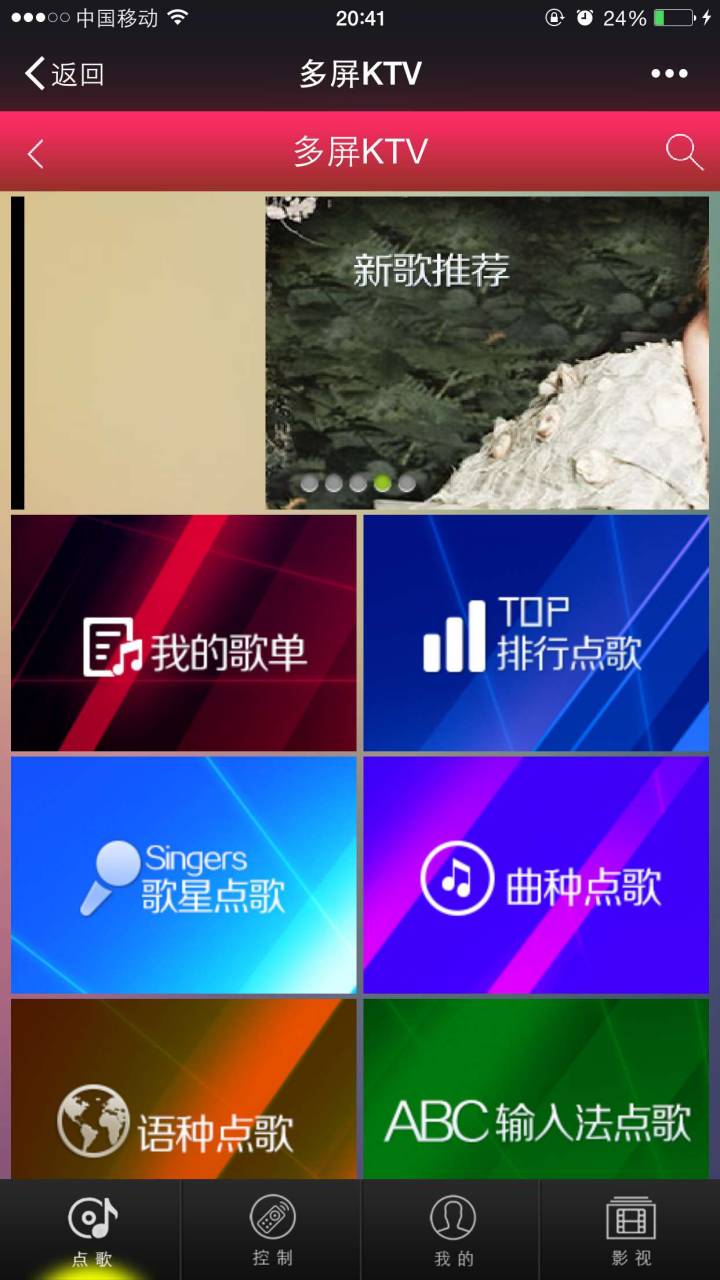Tap the 点歌 music disc icon in bottom bar
The image size is (720, 1280).
(x=89, y=1215)
